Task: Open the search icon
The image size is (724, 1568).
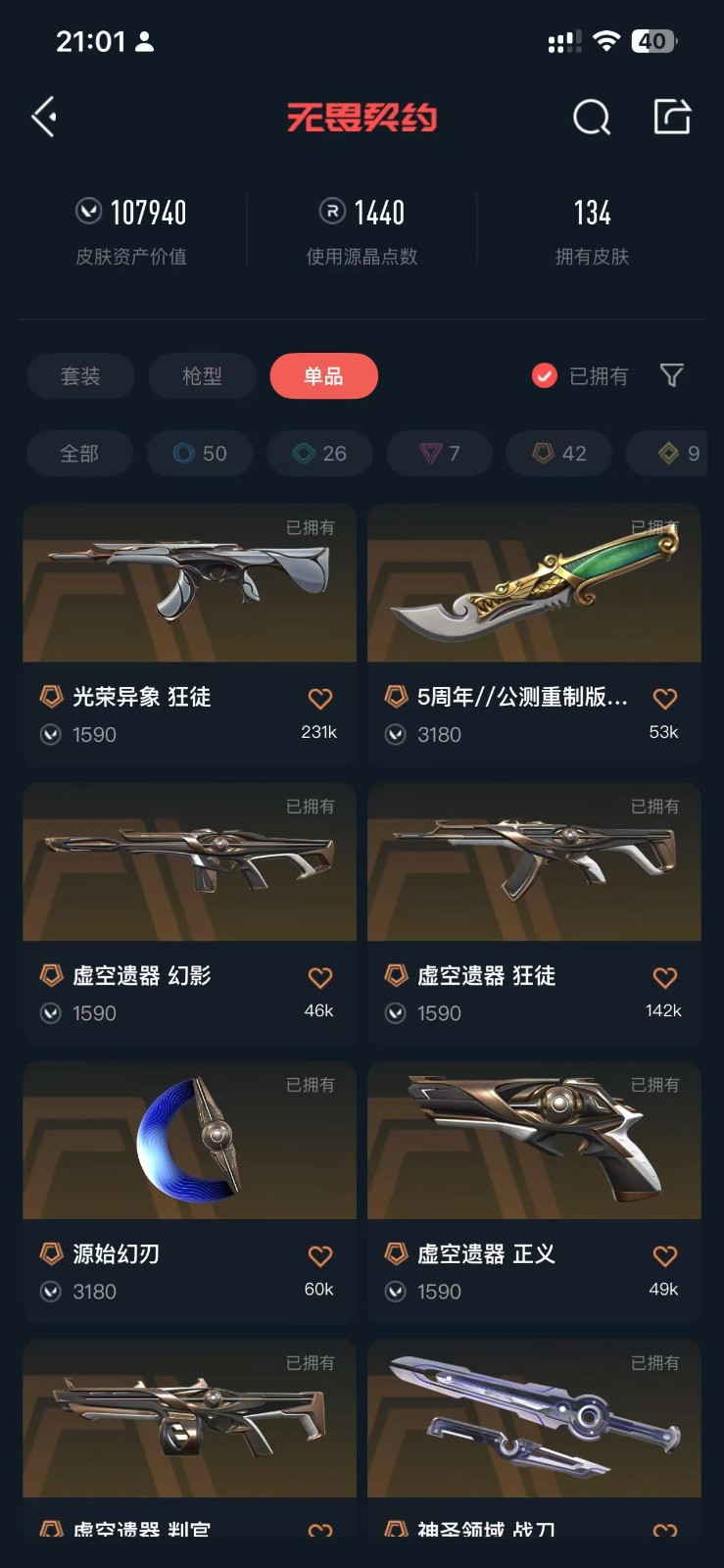Action: pyautogui.click(x=591, y=118)
